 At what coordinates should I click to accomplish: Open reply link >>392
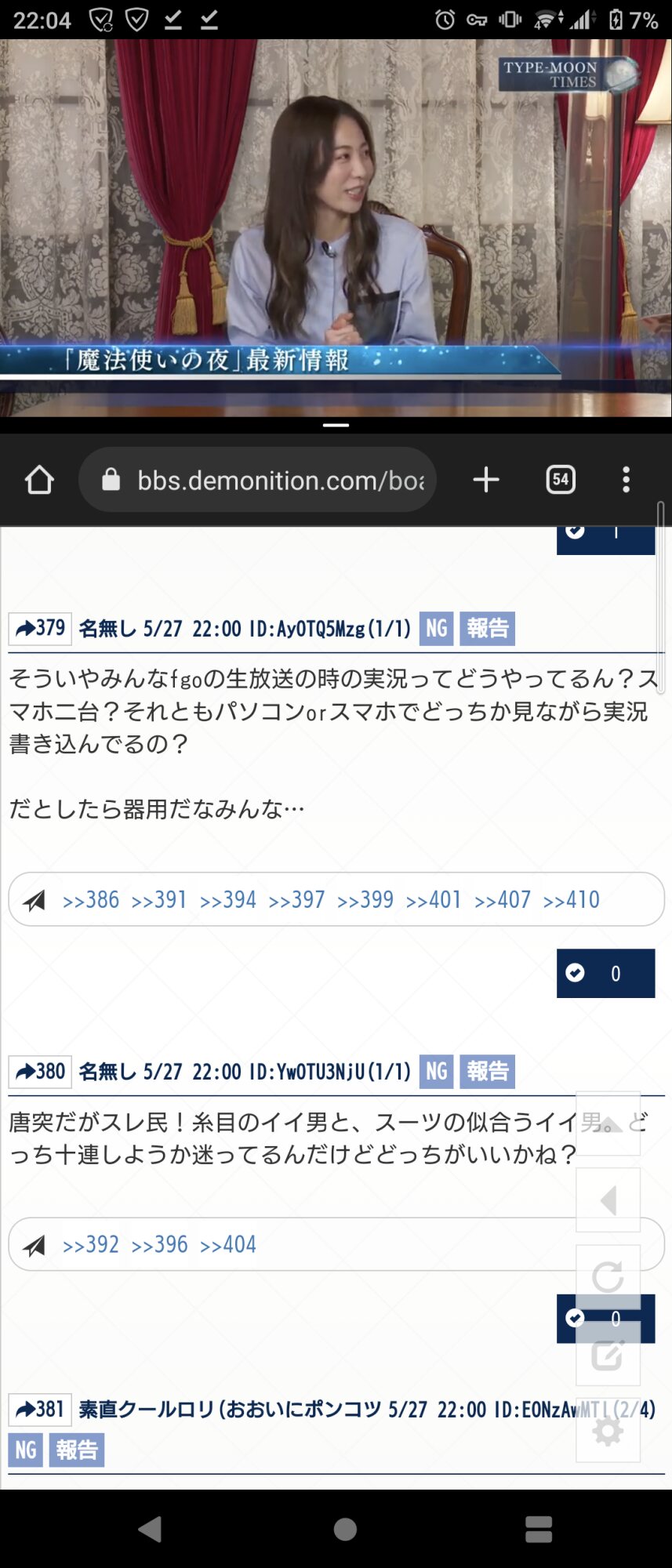91,1244
